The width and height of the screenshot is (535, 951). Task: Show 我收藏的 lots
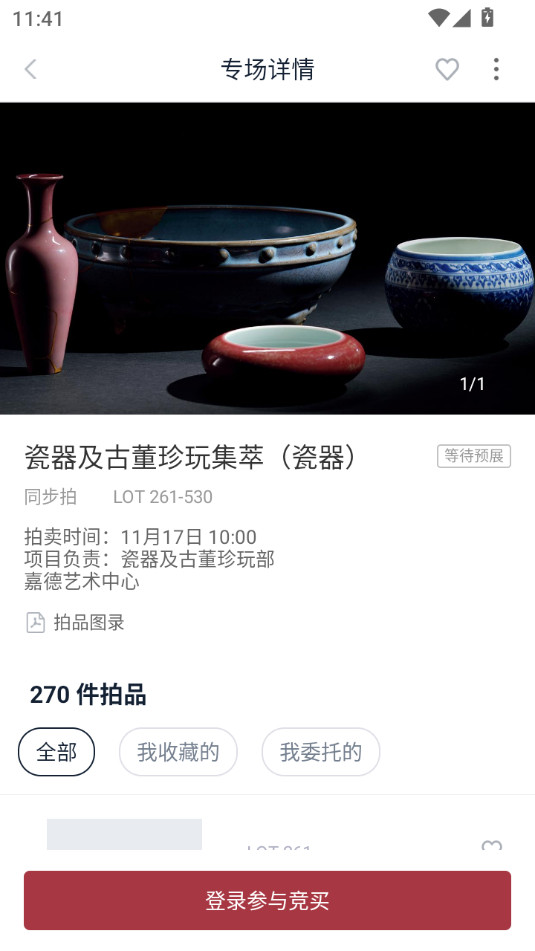point(178,752)
